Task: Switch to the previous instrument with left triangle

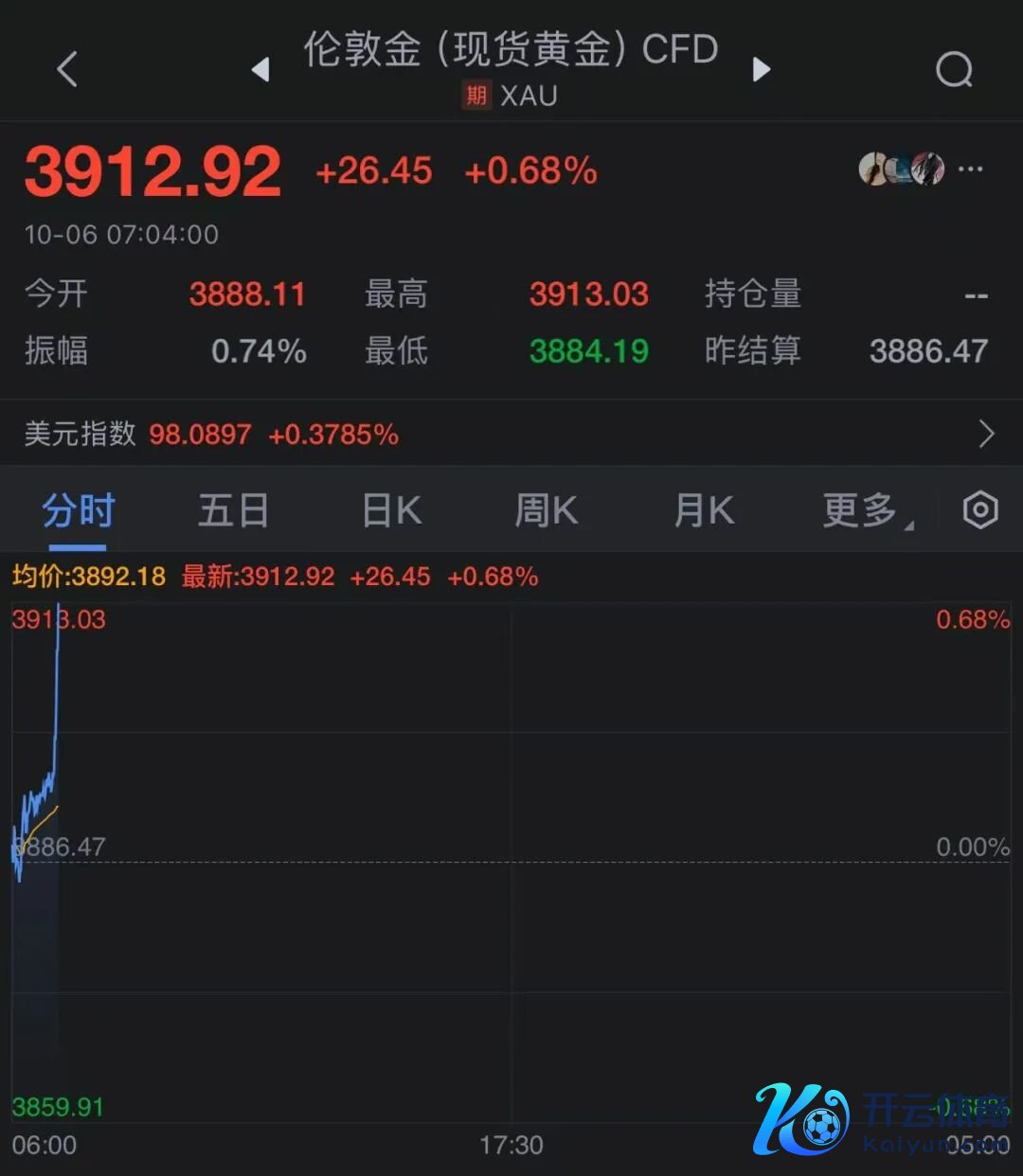Action: coord(260,69)
